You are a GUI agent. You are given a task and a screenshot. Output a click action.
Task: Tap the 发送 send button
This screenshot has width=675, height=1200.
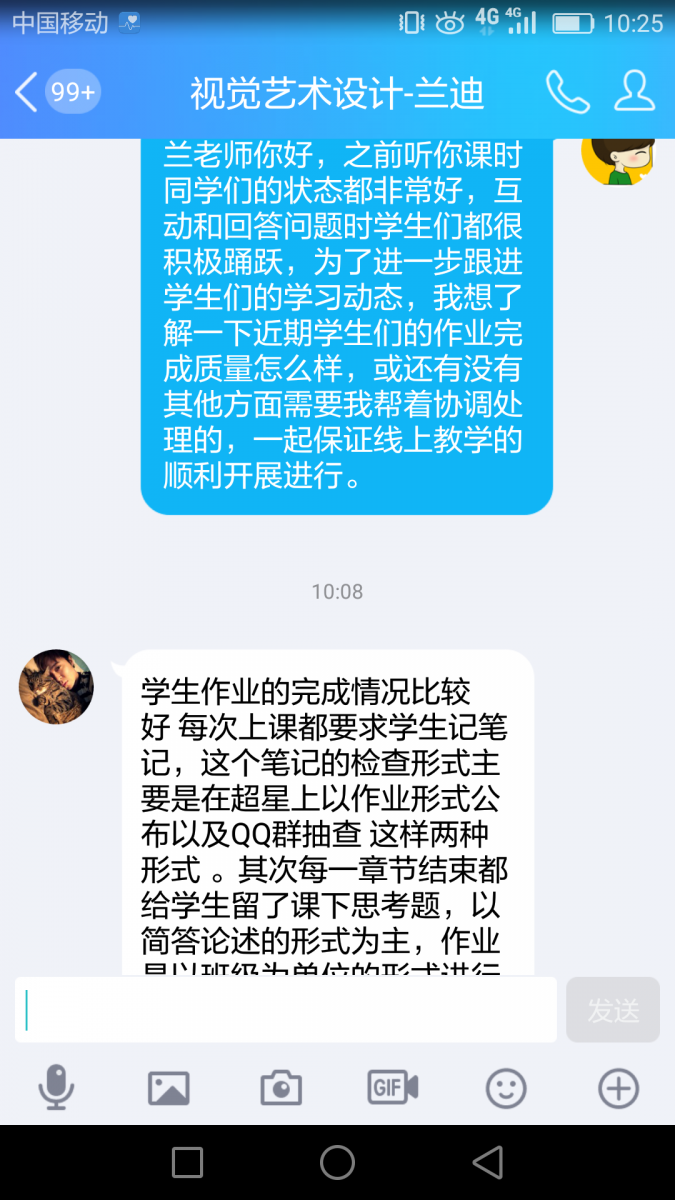(612, 1010)
